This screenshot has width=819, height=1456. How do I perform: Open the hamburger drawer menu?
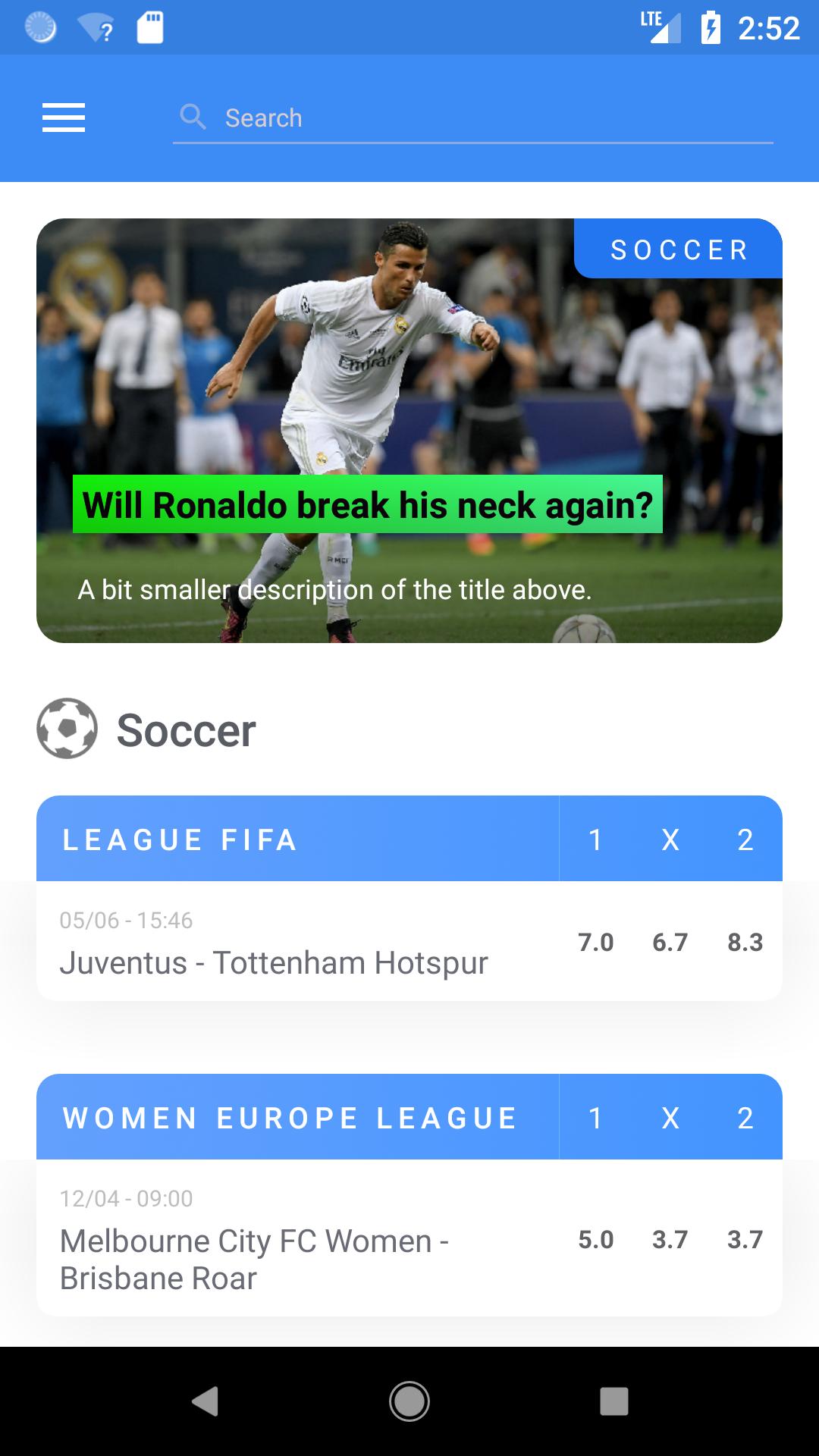[64, 118]
